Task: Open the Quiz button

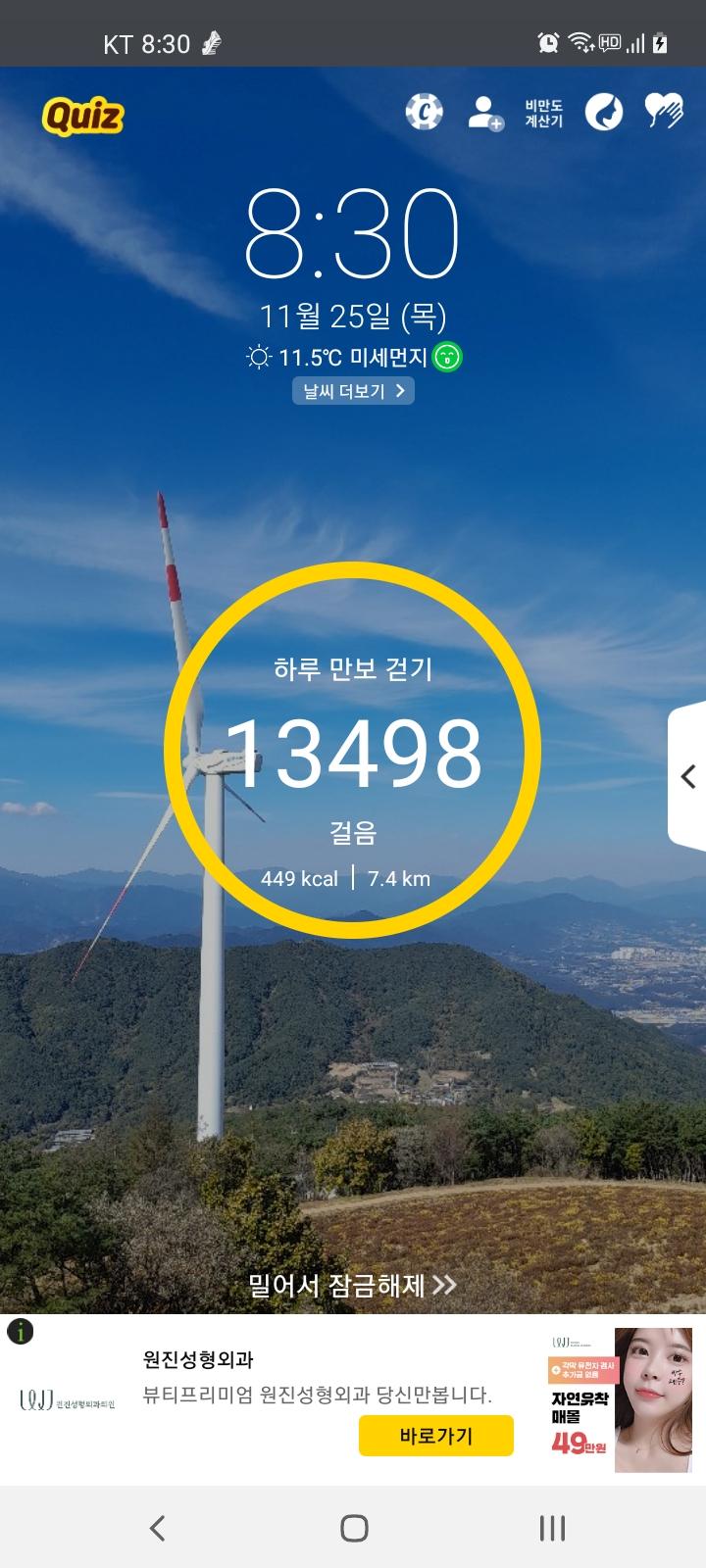Action: tap(83, 117)
